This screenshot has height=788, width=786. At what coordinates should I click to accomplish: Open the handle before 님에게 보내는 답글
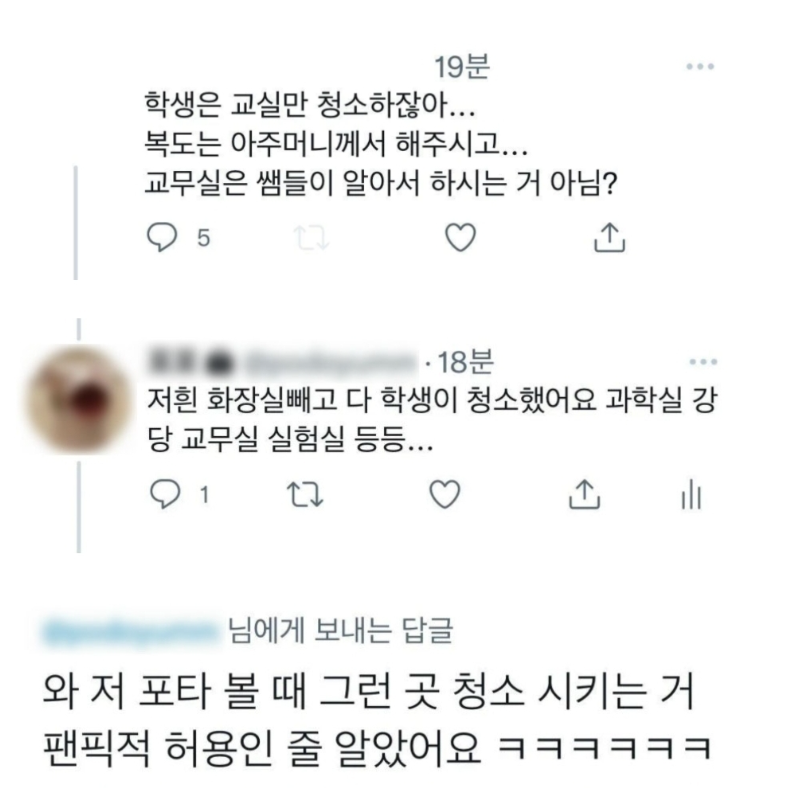click(x=132, y=632)
